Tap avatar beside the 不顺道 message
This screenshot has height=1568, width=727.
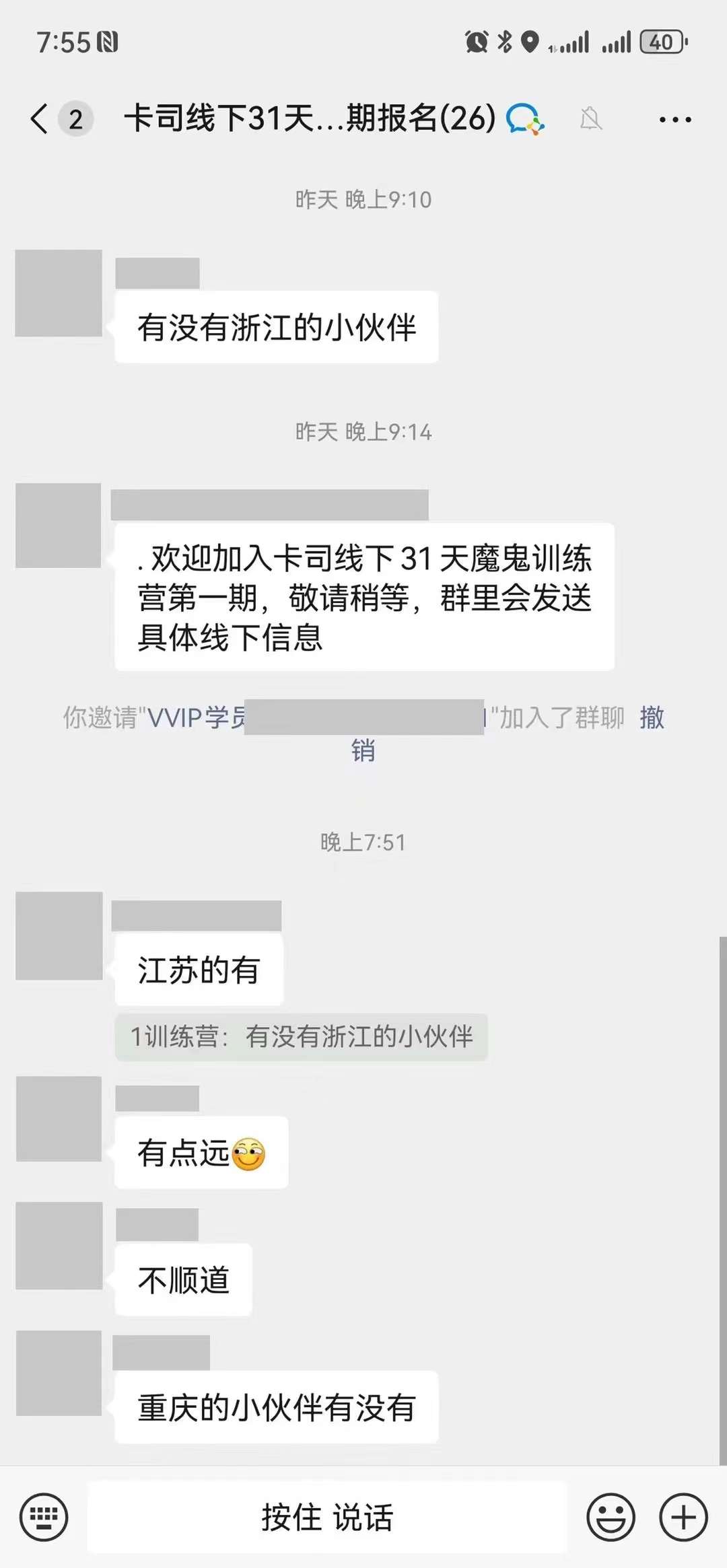coord(59,1246)
